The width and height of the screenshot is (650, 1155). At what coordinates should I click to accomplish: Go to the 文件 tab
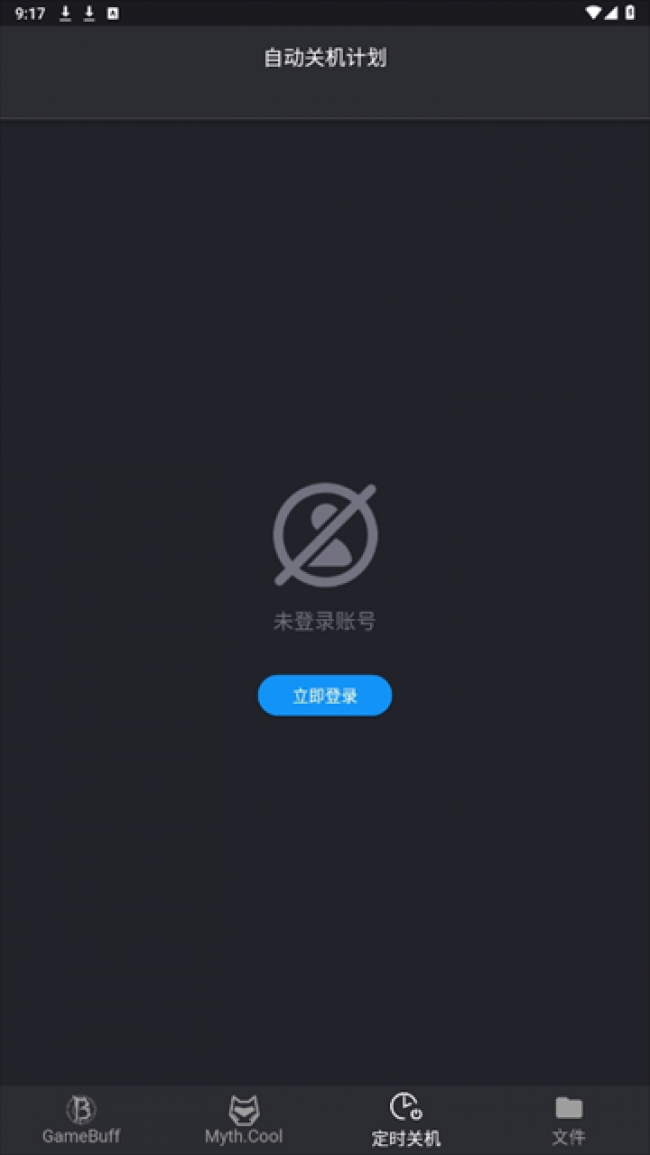568,1119
